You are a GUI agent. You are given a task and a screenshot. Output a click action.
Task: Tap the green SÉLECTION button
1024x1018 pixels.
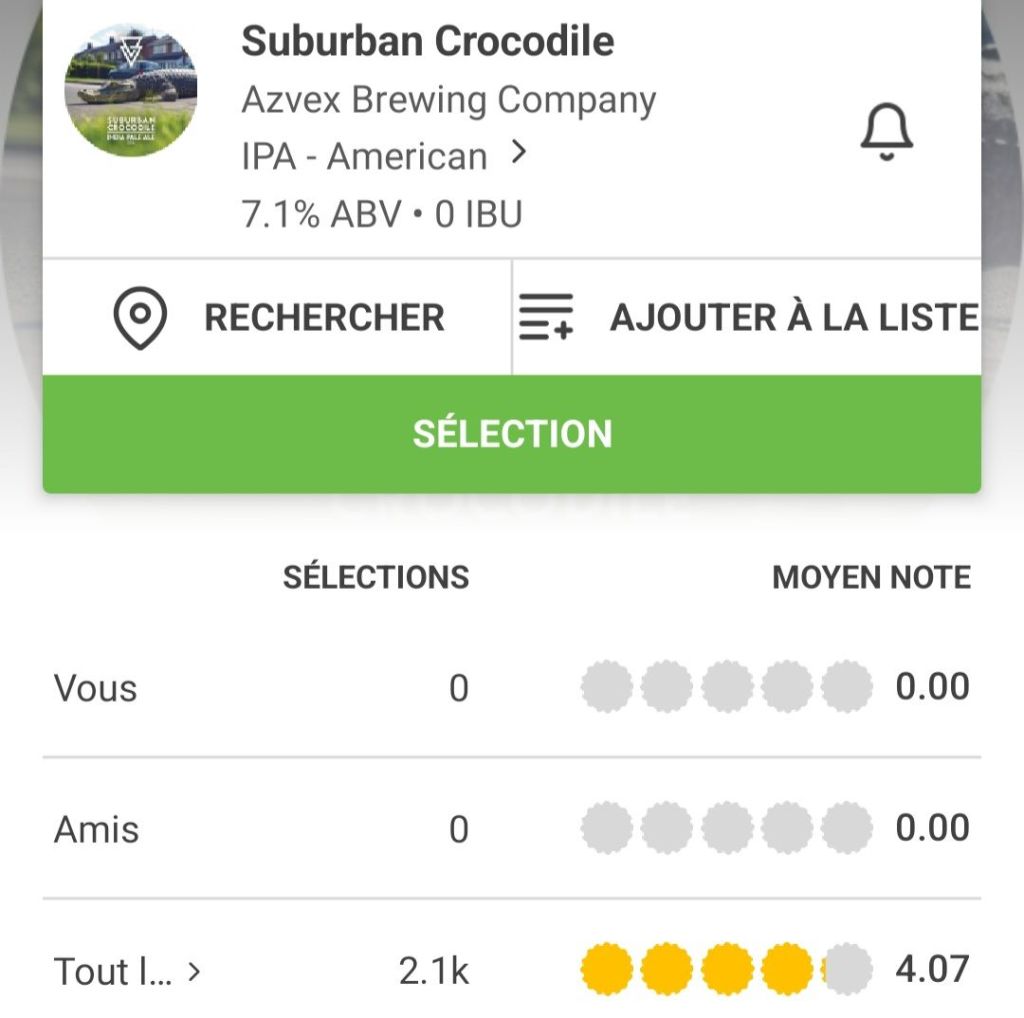[x=512, y=434]
